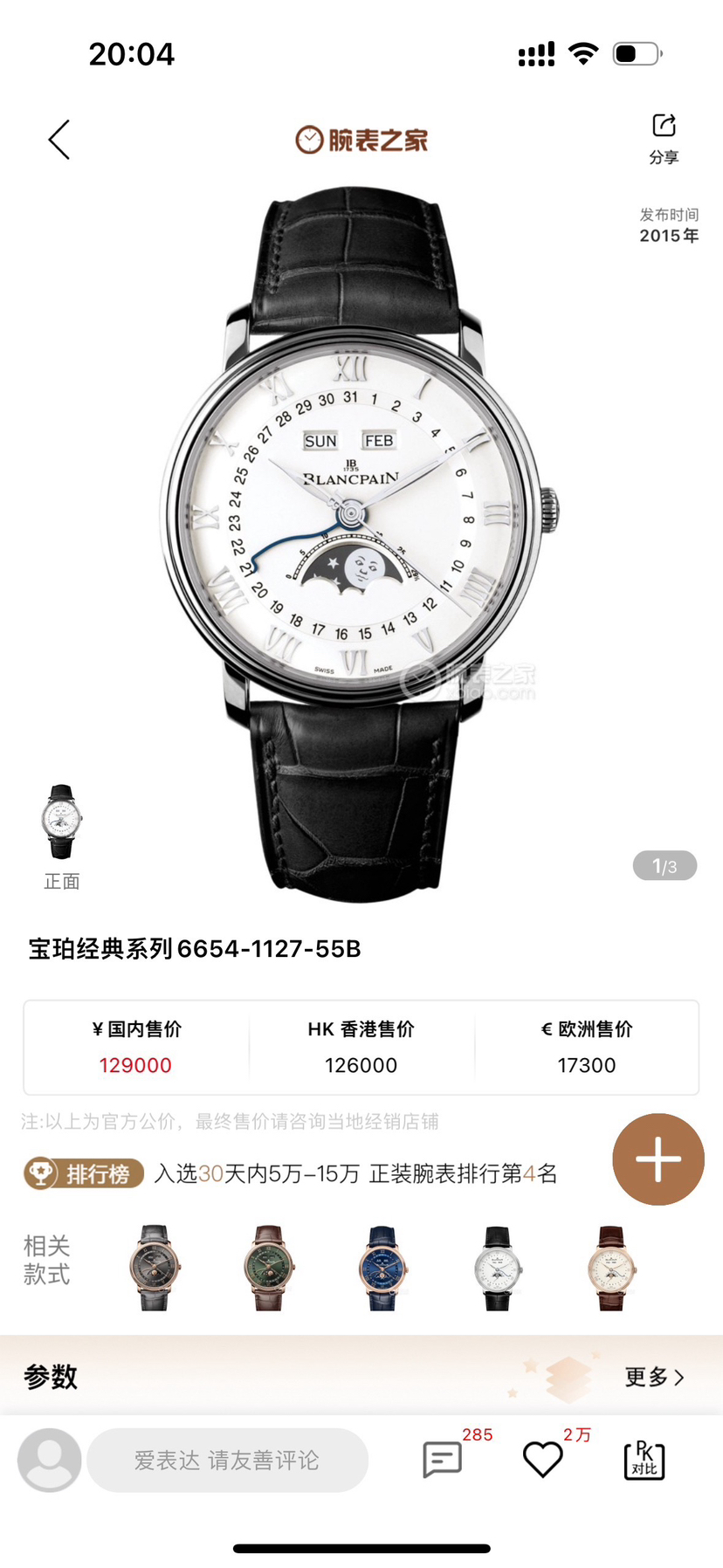Open the user avatar beside comment box

coord(50,1460)
